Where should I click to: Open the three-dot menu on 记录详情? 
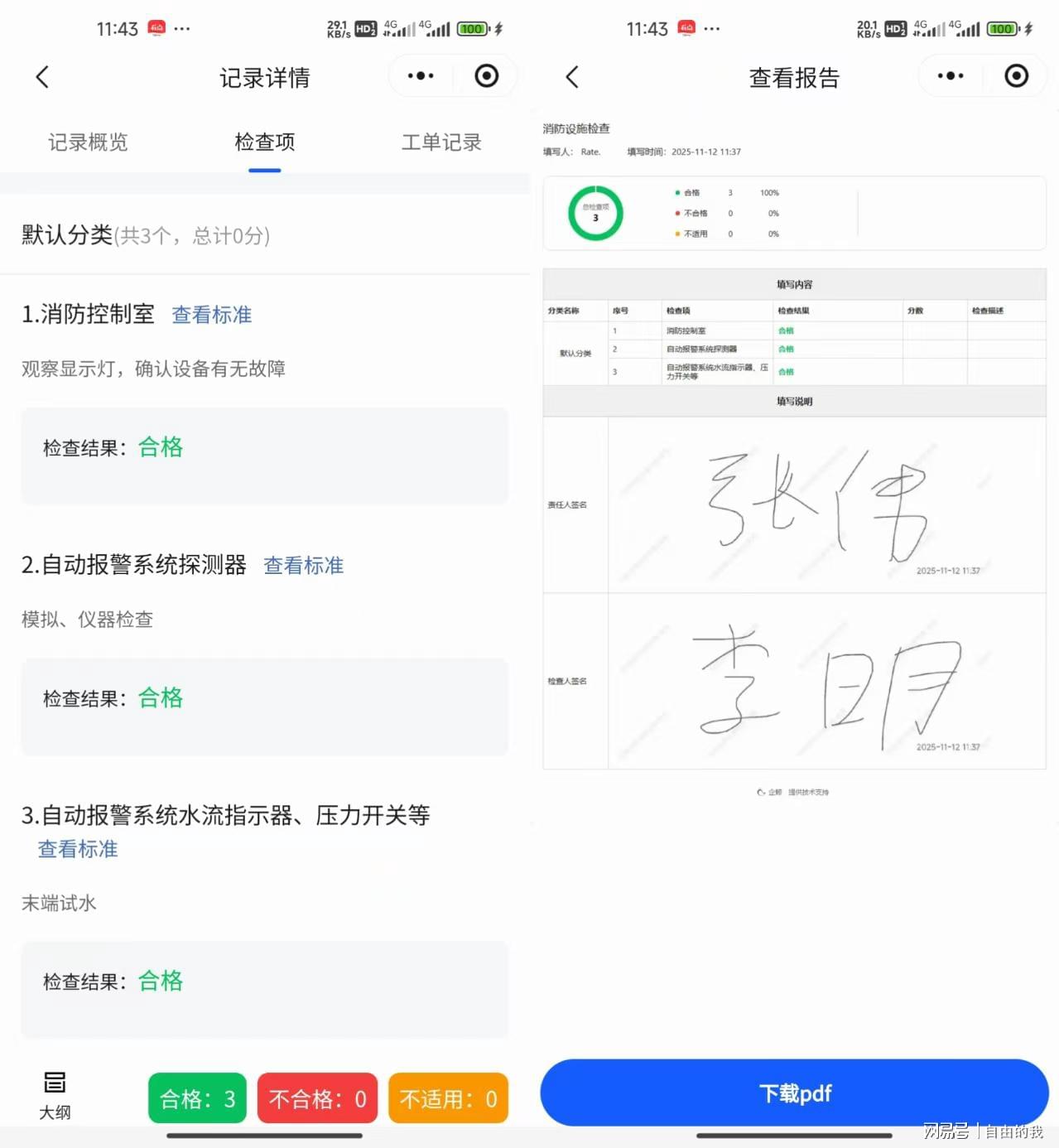[x=421, y=76]
